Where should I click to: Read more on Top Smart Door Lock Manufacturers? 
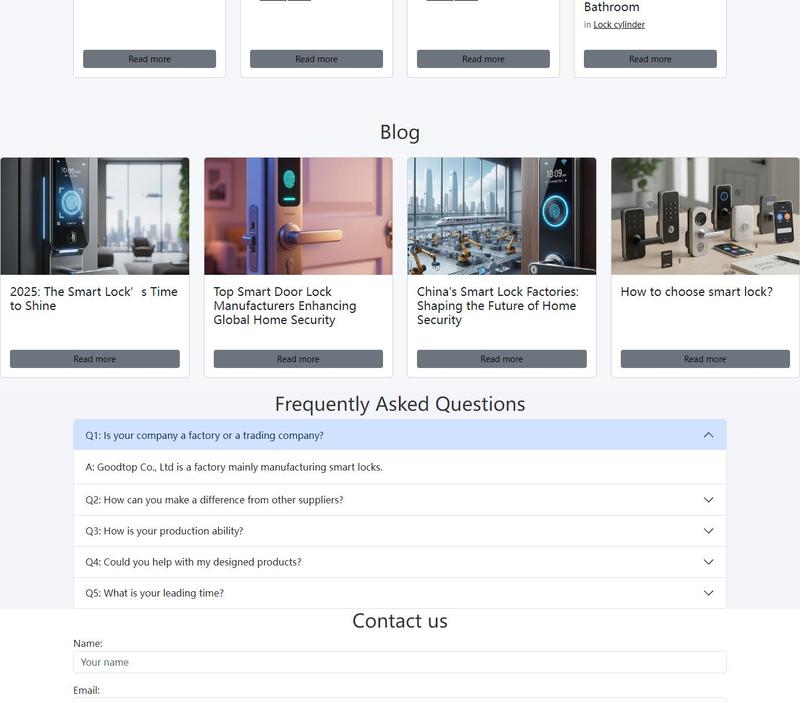pos(298,359)
